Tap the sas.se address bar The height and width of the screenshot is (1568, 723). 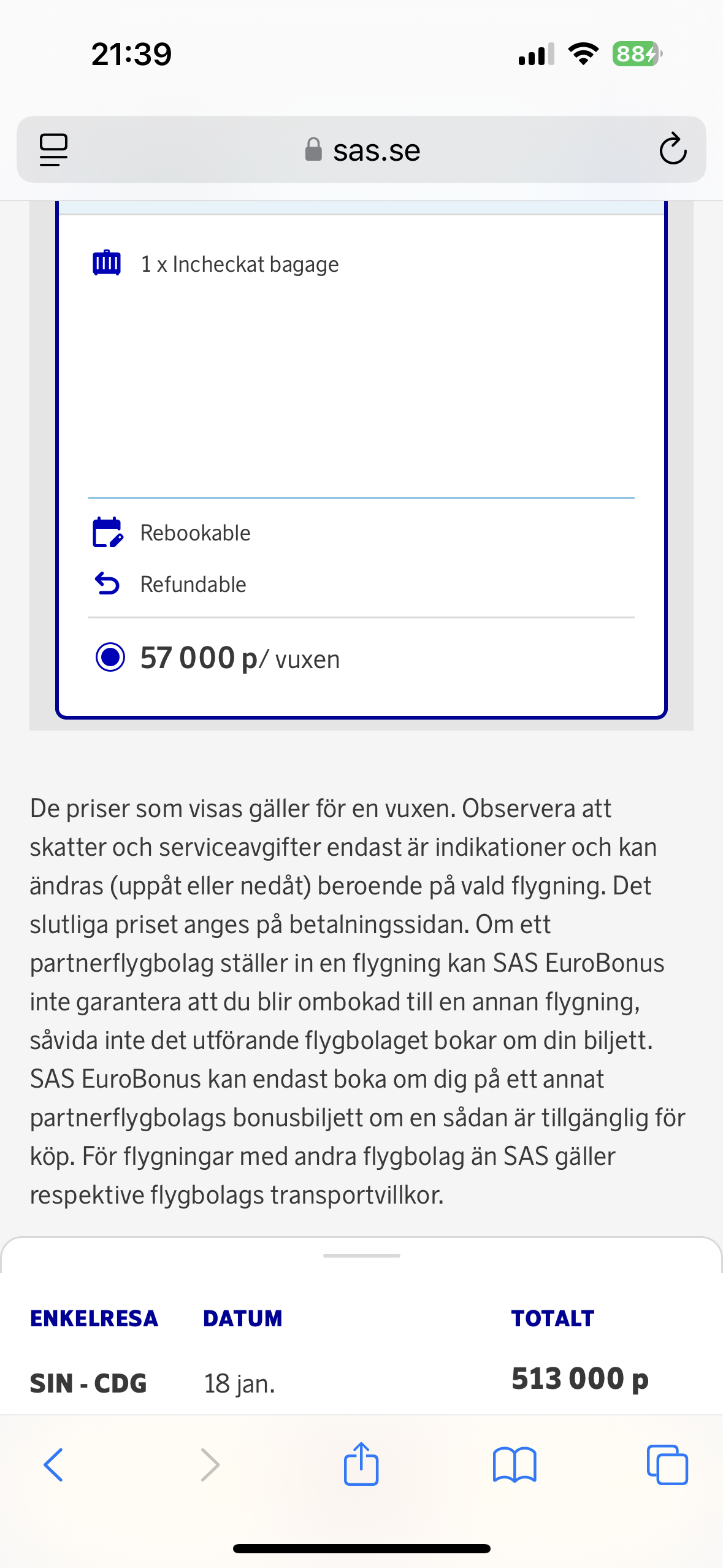pyautogui.click(x=362, y=150)
